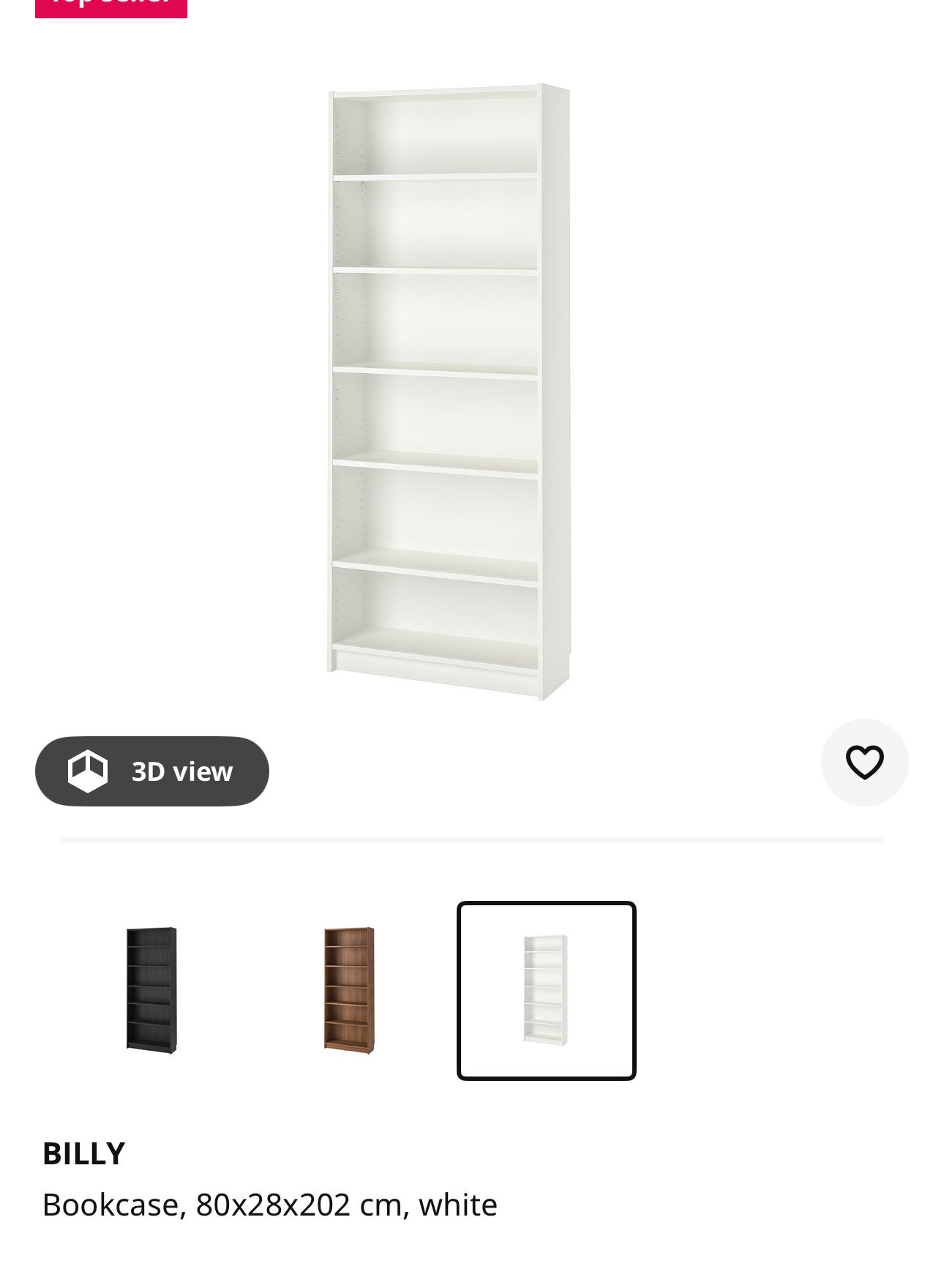Tap the heart icon to favorite the bookcase

[x=864, y=763]
